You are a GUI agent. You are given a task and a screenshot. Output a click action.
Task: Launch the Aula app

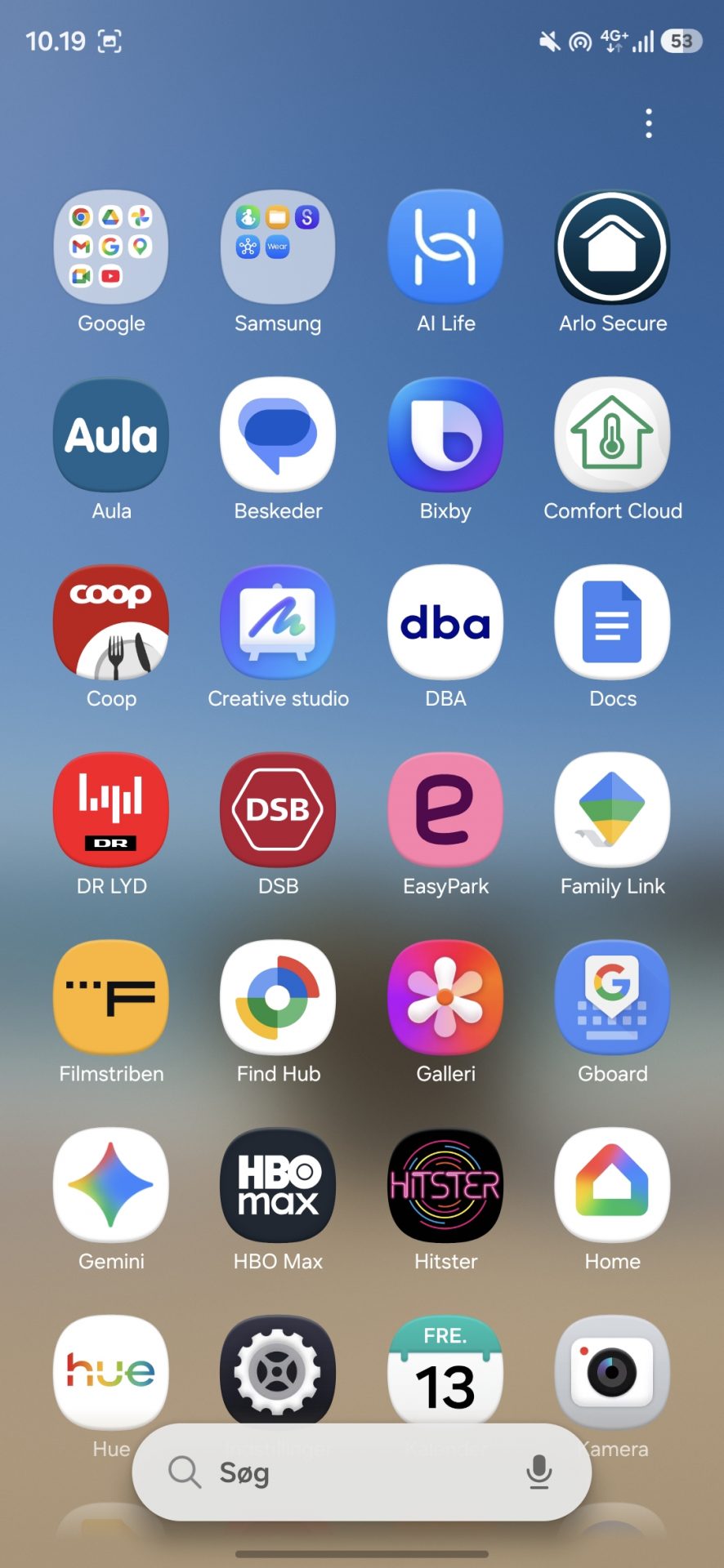pos(111,434)
